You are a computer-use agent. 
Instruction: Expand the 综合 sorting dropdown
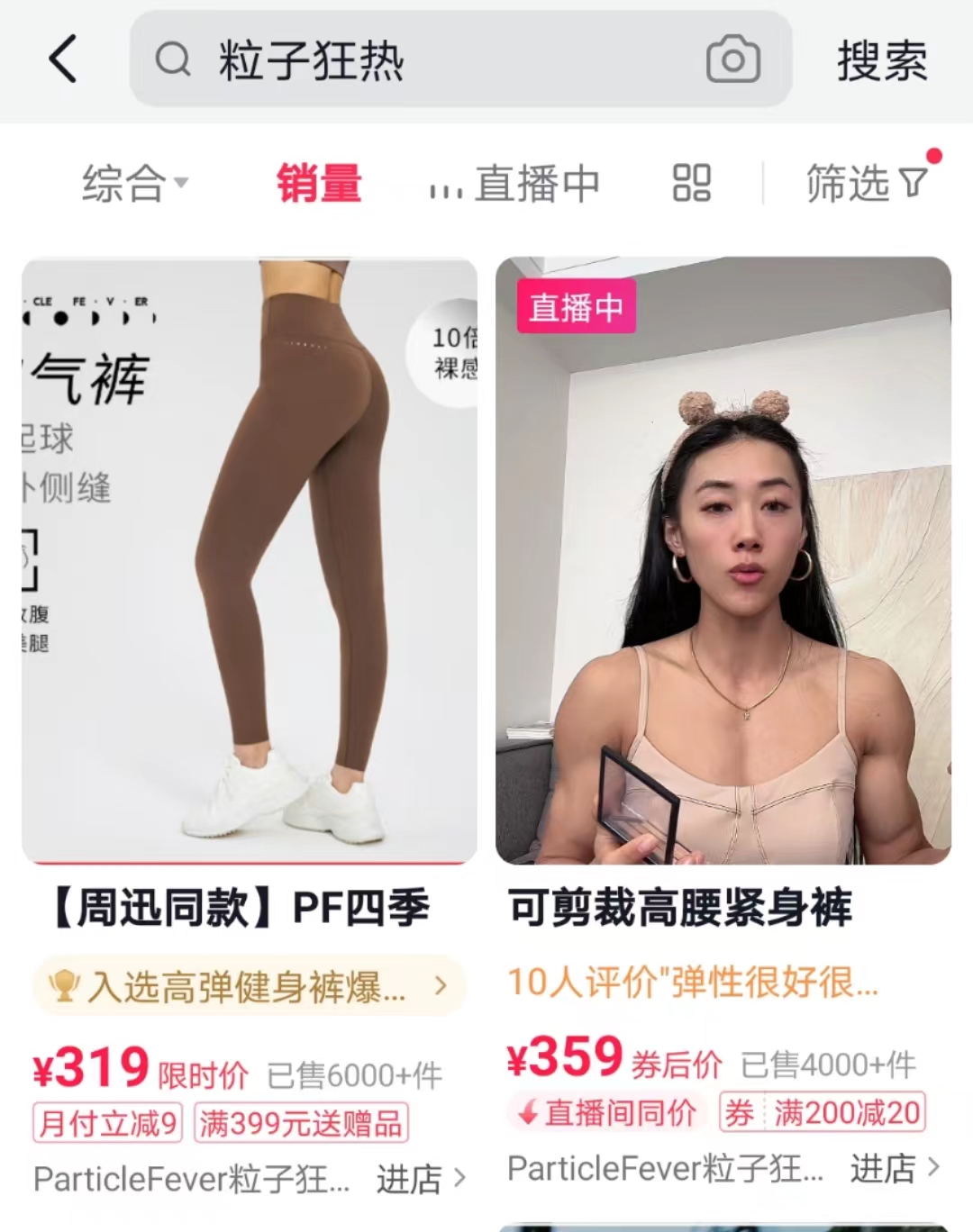pyautogui.click(x=135, y=183)
